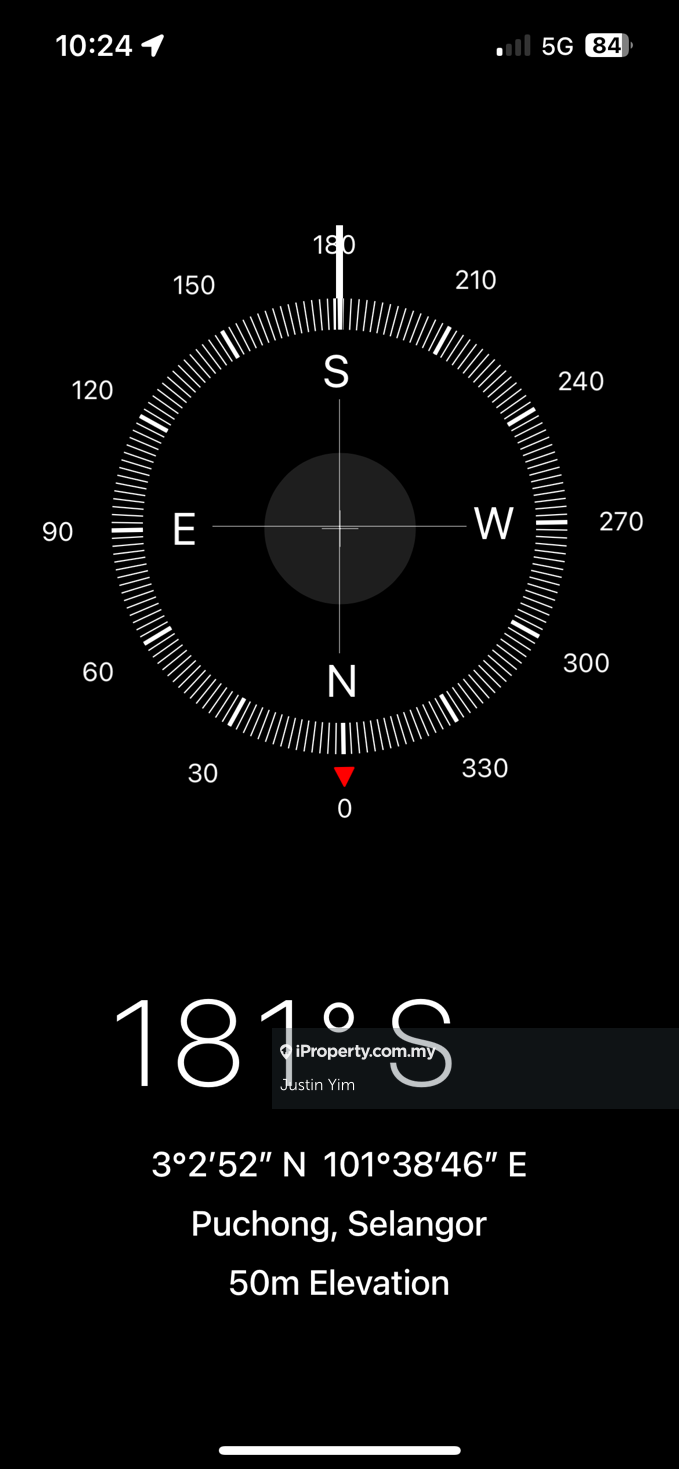Viewport: 679px width, 1469px height.
Task: Open the coordinates 3°2′52″ N in Maps
Action: pyautogui.click(x=338, y=1165)
